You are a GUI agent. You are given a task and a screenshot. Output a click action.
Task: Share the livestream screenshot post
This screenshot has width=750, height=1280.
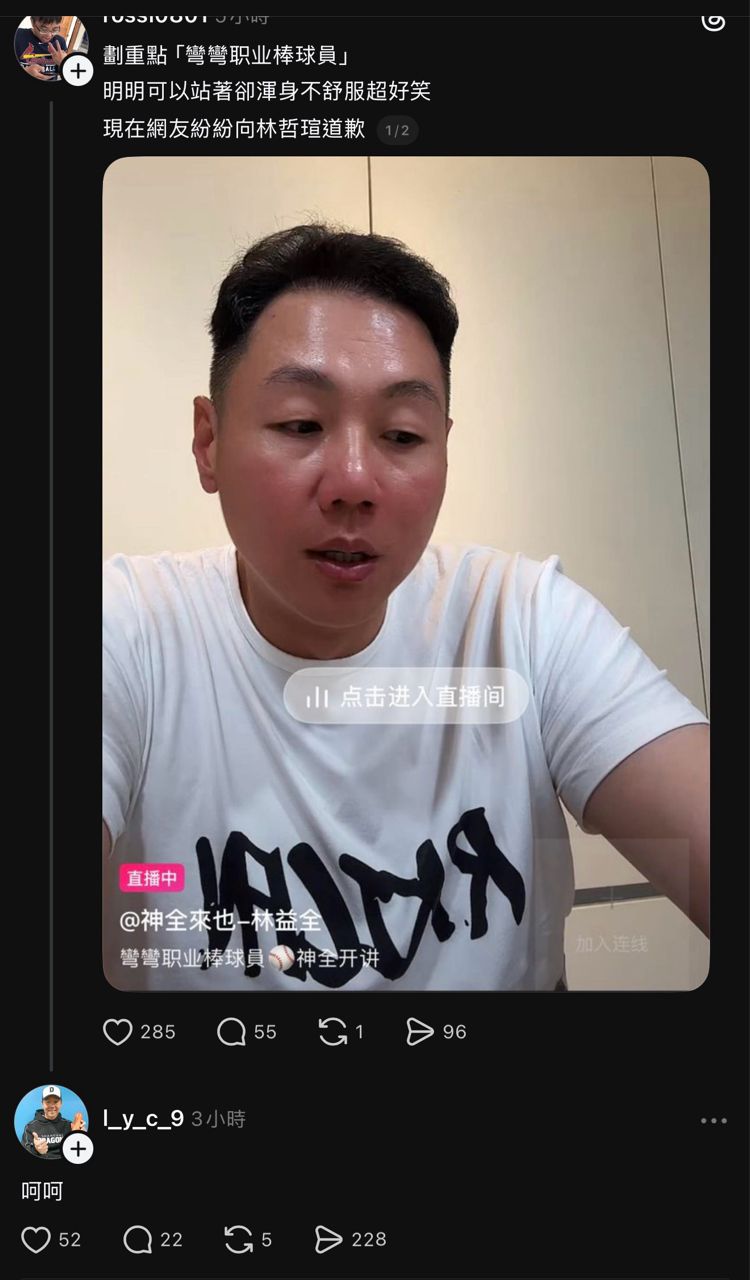(420, 1032)
